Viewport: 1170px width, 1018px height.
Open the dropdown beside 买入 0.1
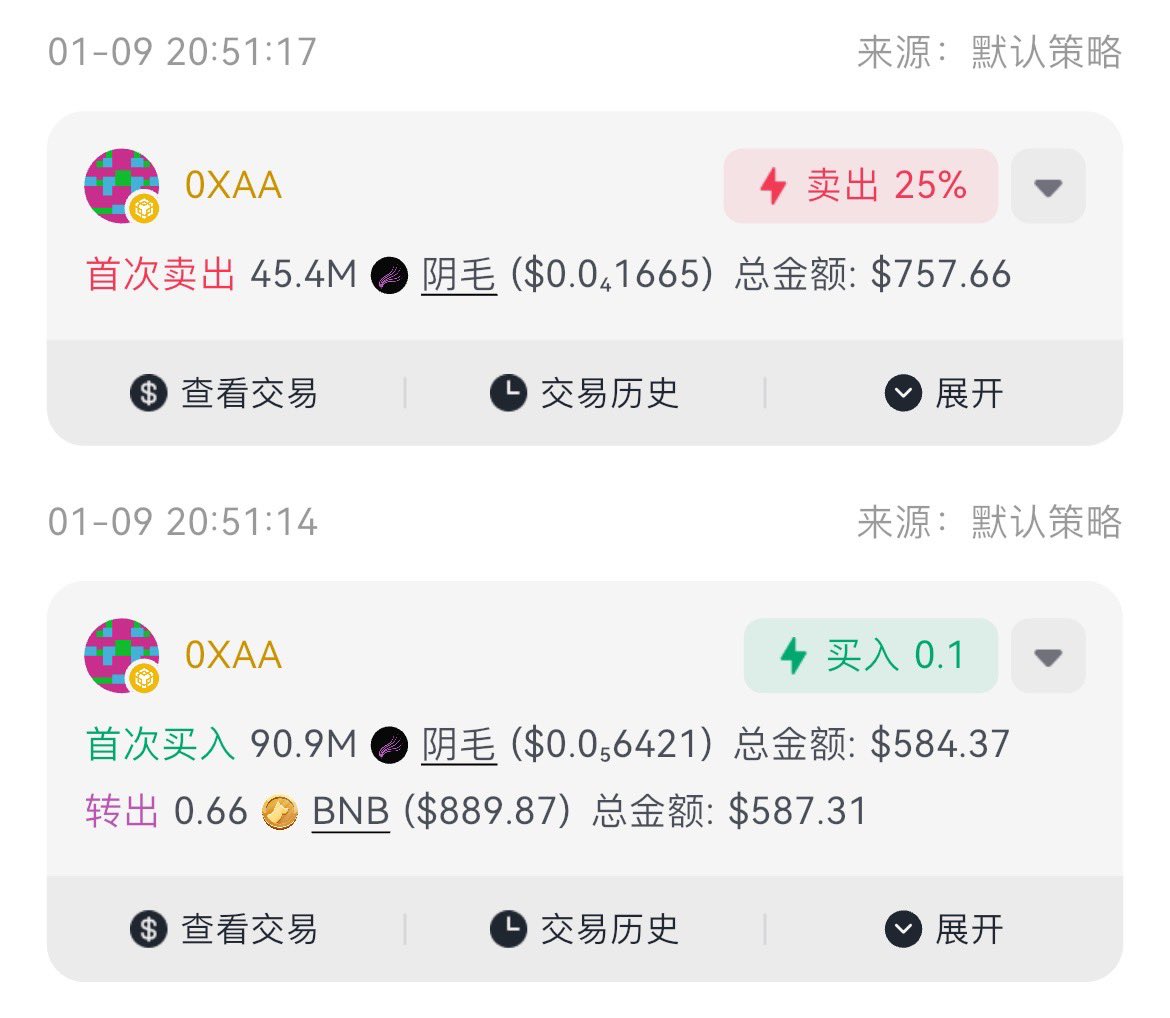[x=1048, y=656]
